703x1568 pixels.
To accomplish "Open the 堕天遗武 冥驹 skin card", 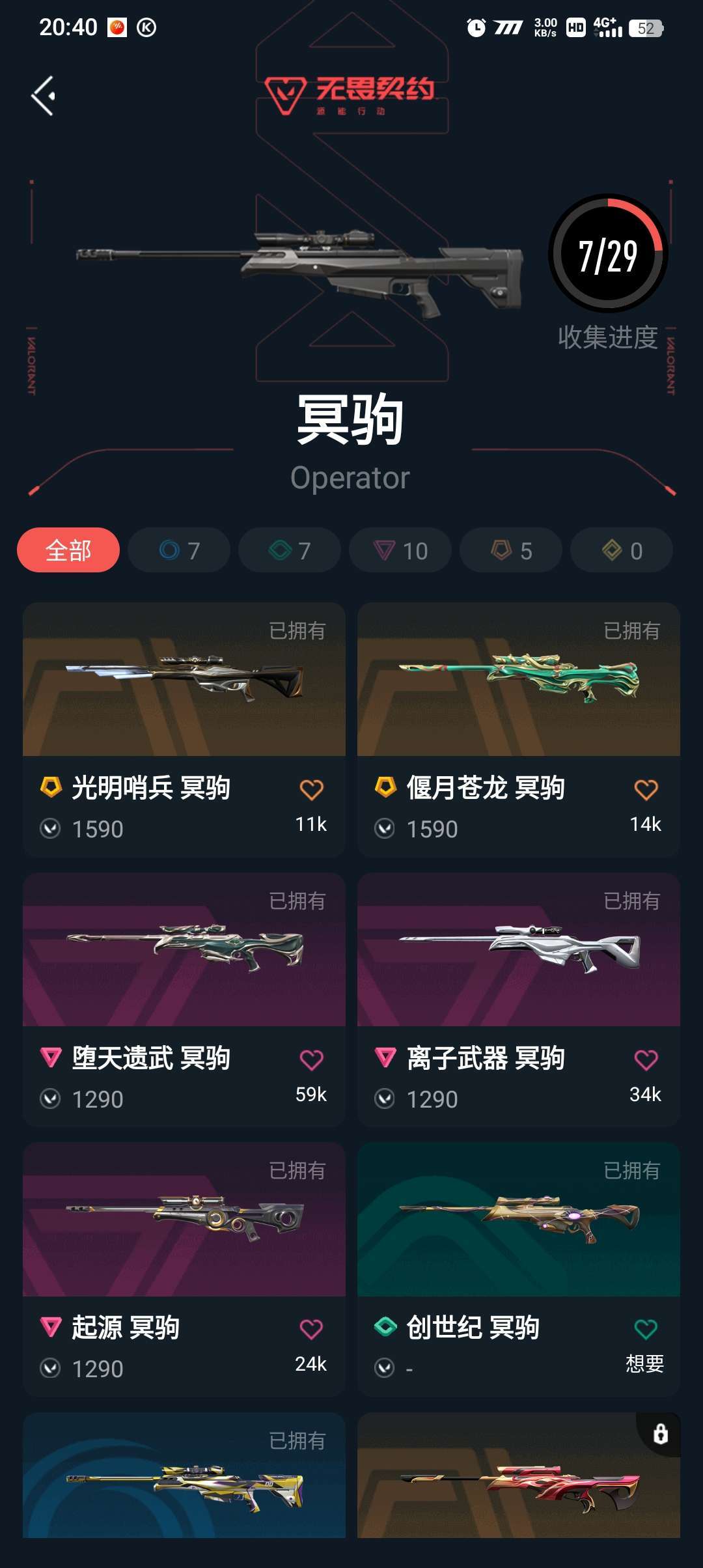I will 184,951.
